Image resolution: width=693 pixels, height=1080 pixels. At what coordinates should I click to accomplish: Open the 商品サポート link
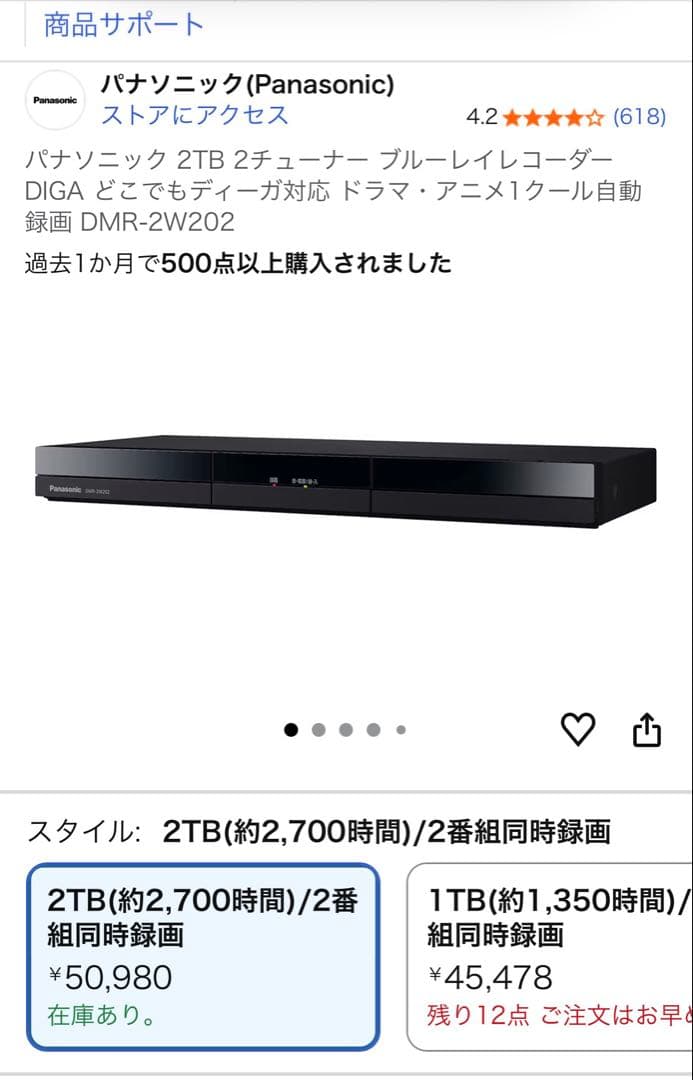click(124, 23)
